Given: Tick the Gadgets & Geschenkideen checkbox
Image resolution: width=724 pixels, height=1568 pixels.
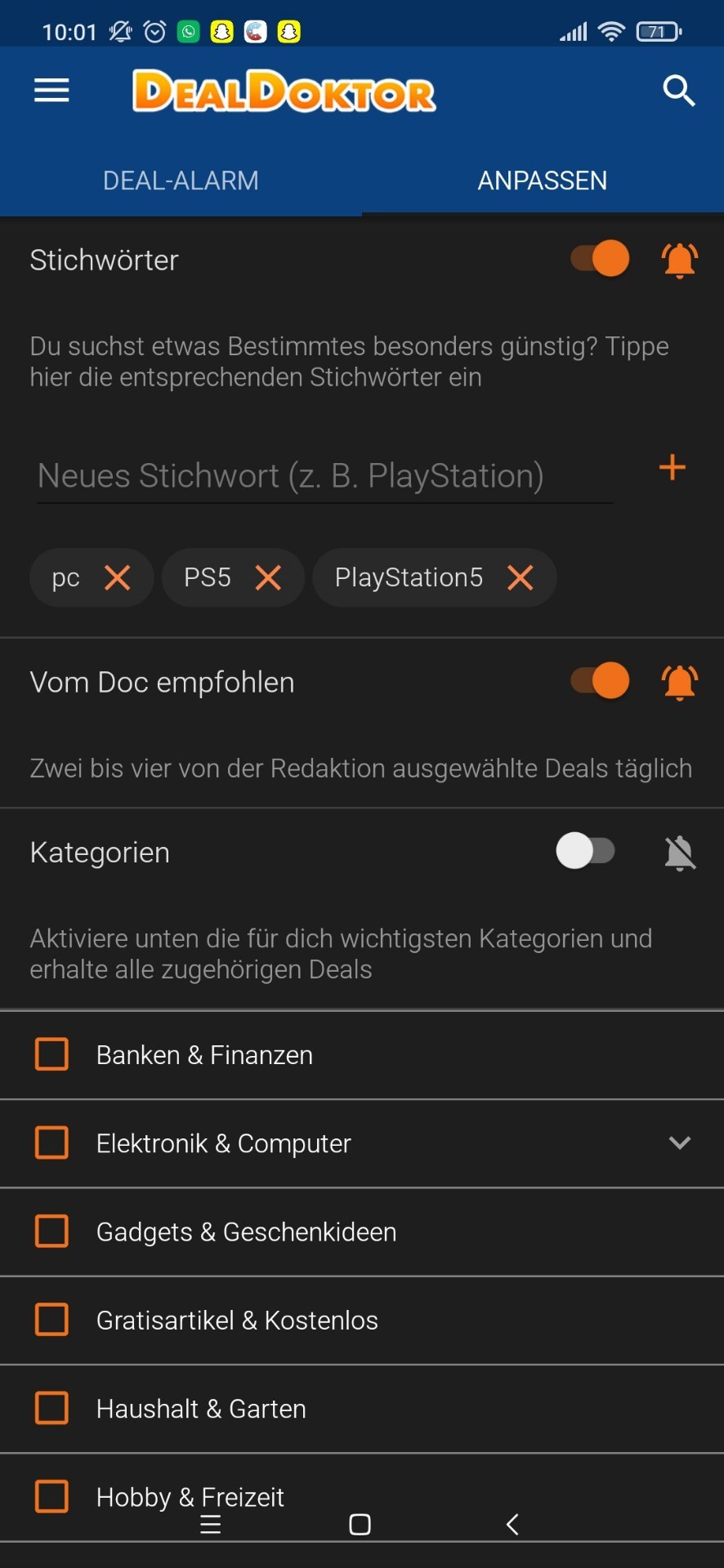Looking at the screenshot, I should coord(51,1231).
